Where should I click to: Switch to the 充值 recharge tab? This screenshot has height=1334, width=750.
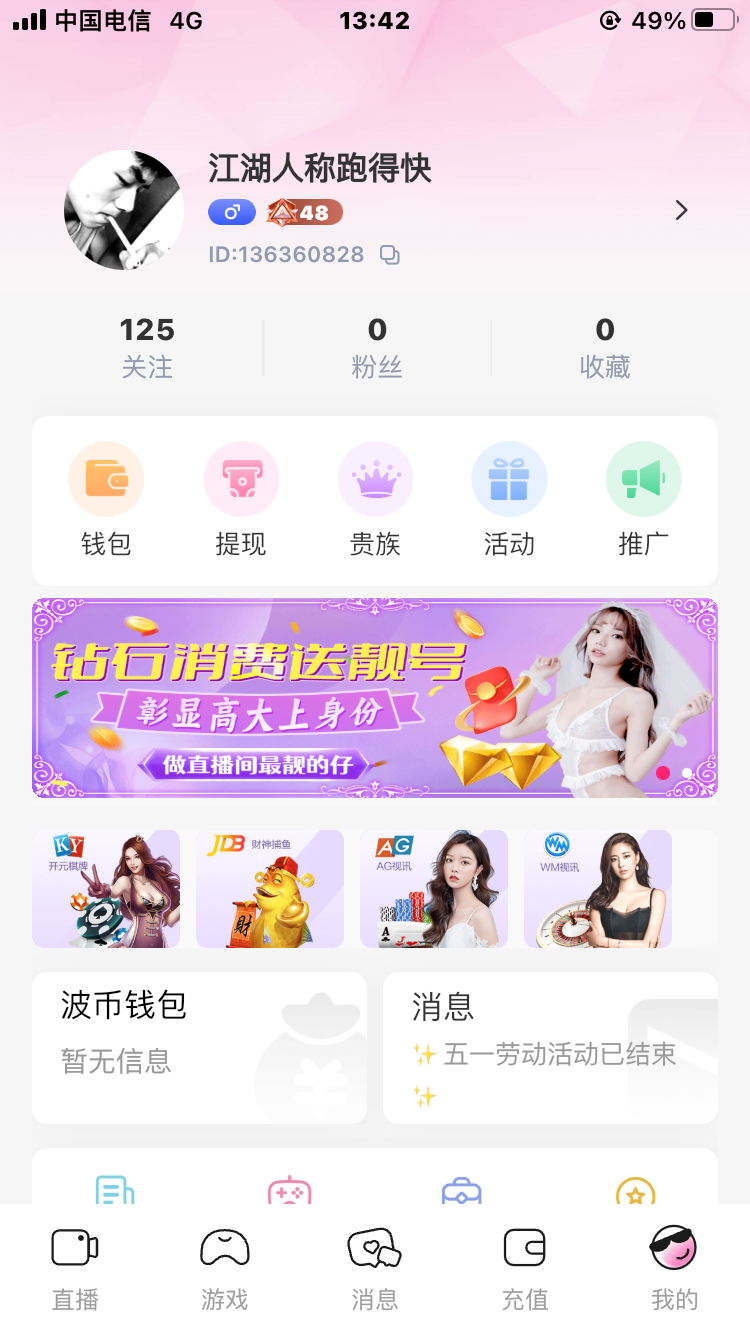(x=525, y=1268)
